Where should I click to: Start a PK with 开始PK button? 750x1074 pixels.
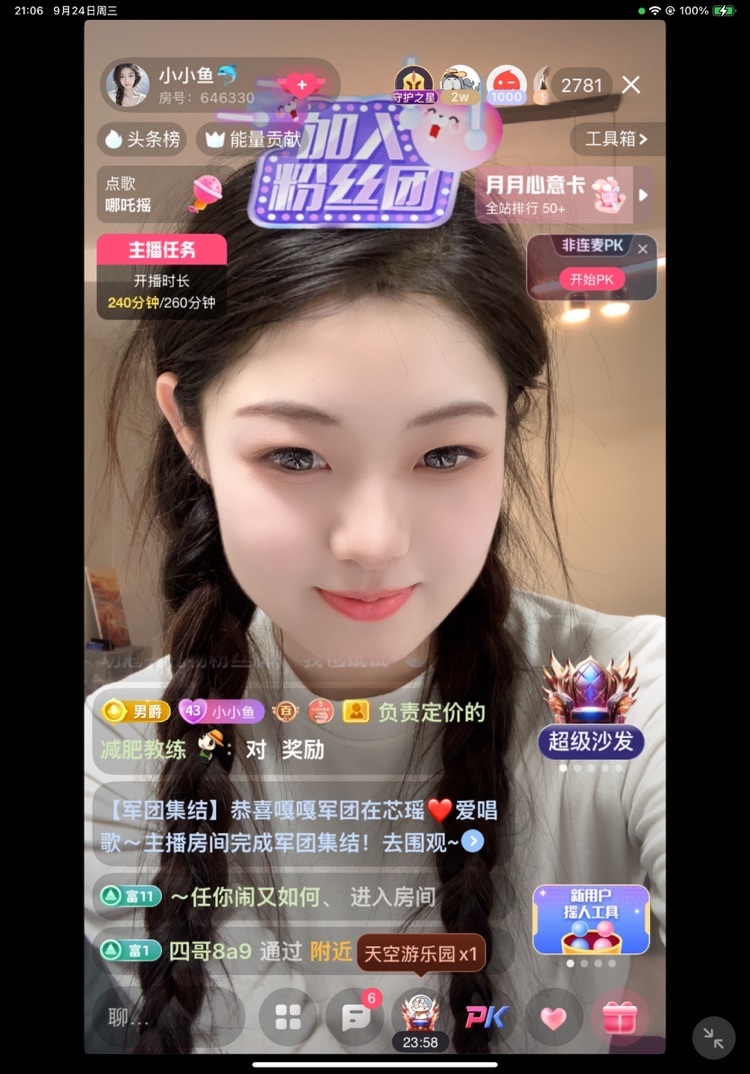tap(591, 279)
